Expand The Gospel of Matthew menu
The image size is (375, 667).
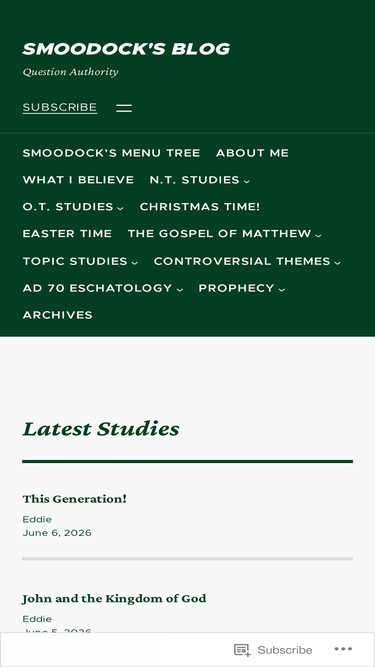224,234
